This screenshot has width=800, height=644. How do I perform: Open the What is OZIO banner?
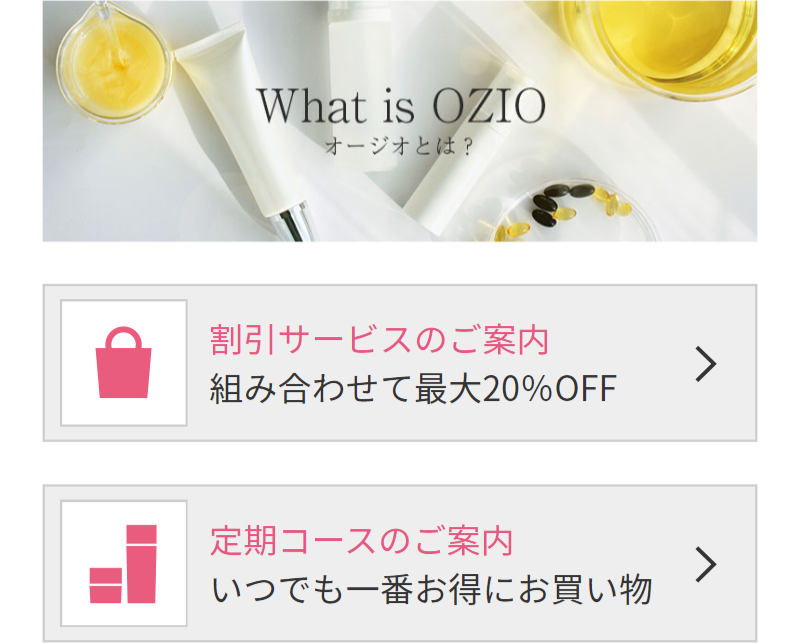pyautogui.click(x=400, y=120)
